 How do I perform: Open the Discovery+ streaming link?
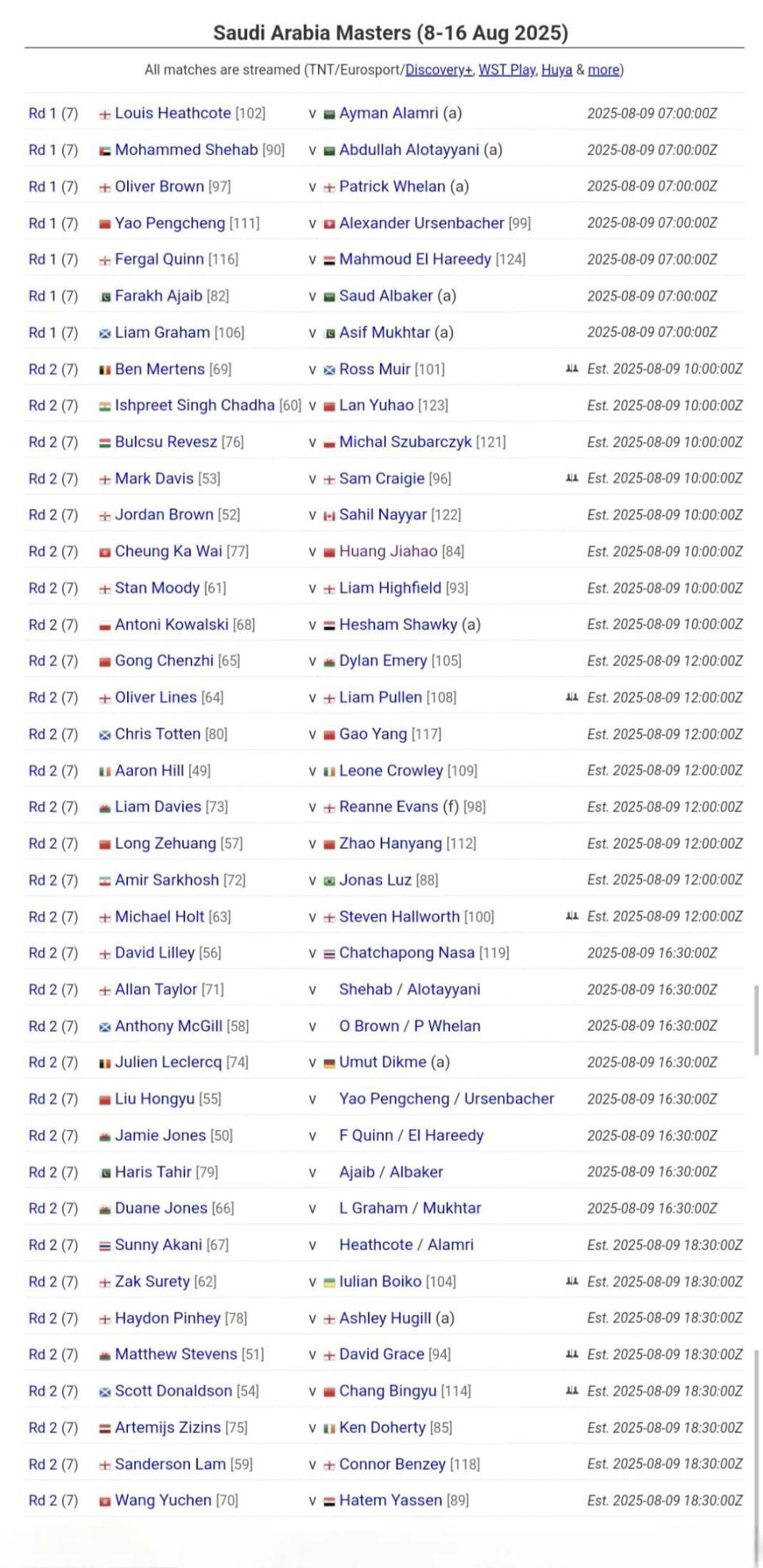pos(439,70)
